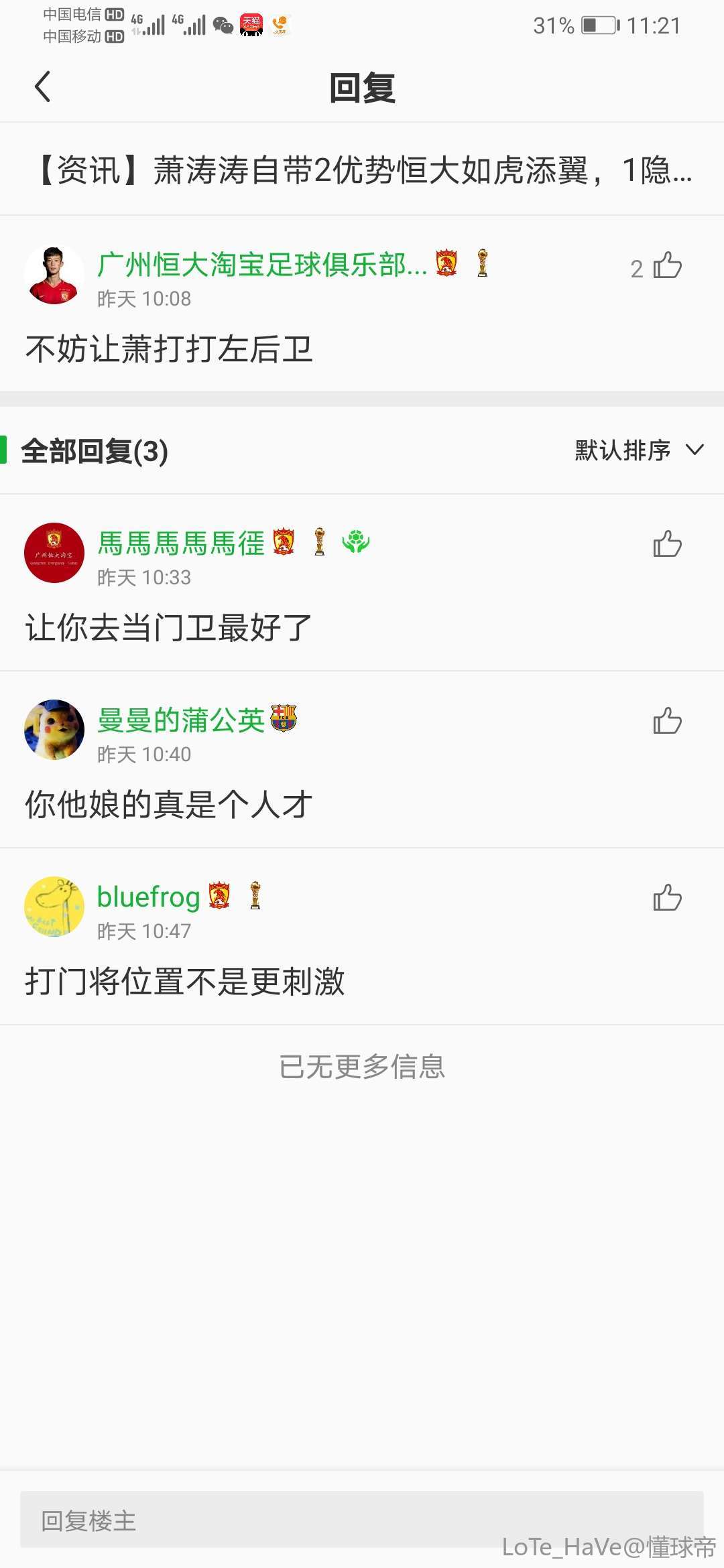Go back from the 回复 page
This screenshot has height=1568, width=724.
(x=43, y=87)
